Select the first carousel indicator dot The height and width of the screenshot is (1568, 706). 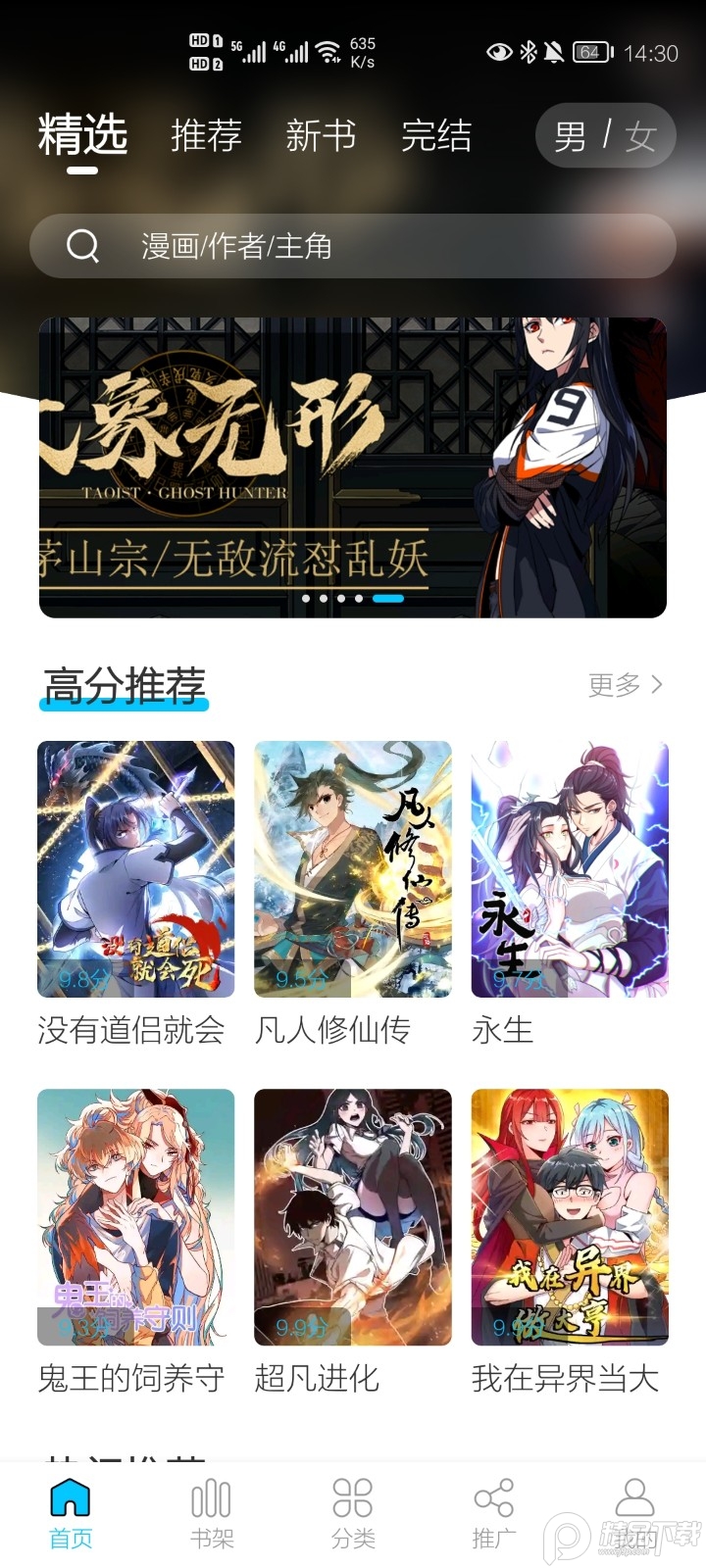tap(305, 598)
